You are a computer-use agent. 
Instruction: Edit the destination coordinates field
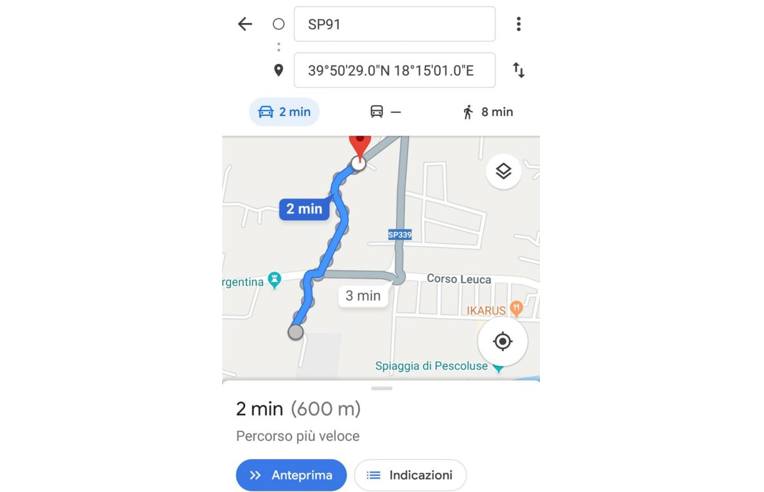[394, 70]
